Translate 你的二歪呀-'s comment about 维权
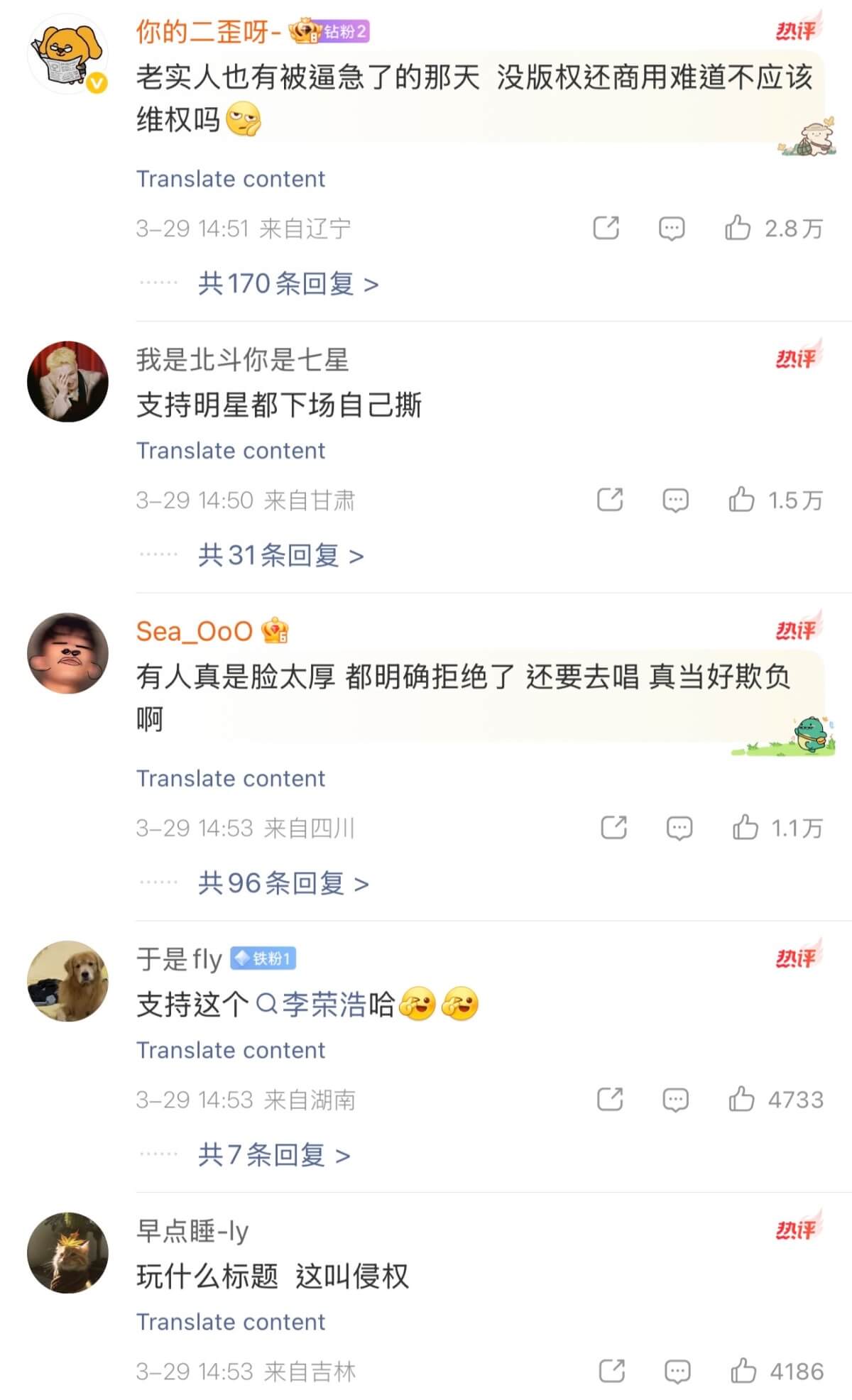Image resolution: width=852 pixels, height=1400 pixels. point(231,179)
